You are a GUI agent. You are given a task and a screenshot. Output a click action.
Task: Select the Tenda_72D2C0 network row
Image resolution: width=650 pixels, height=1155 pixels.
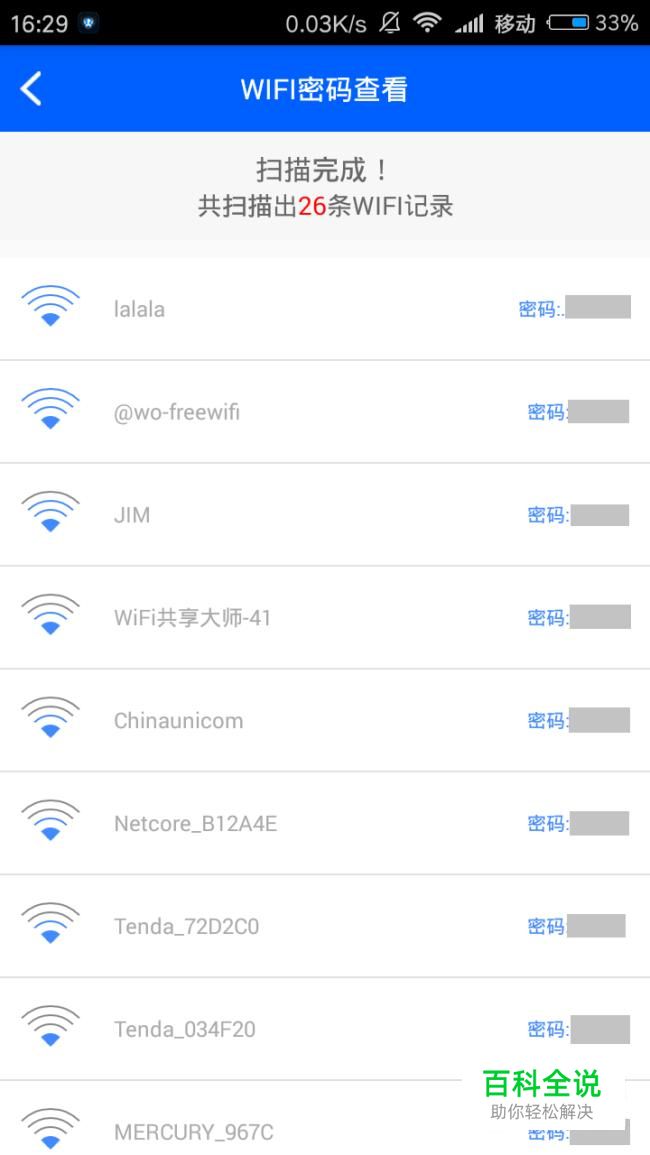click(x=325, y=926)
